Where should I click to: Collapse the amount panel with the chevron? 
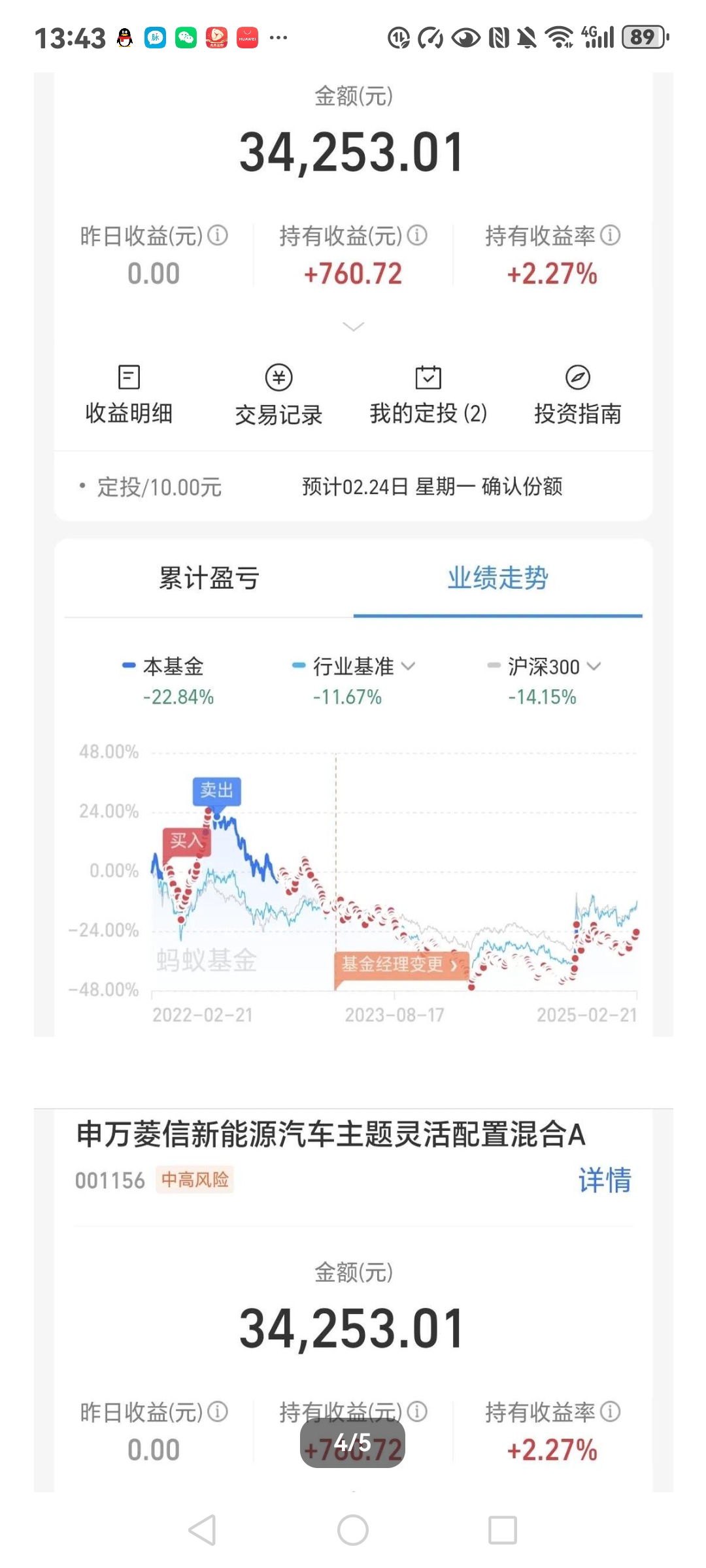coord(352,327)
